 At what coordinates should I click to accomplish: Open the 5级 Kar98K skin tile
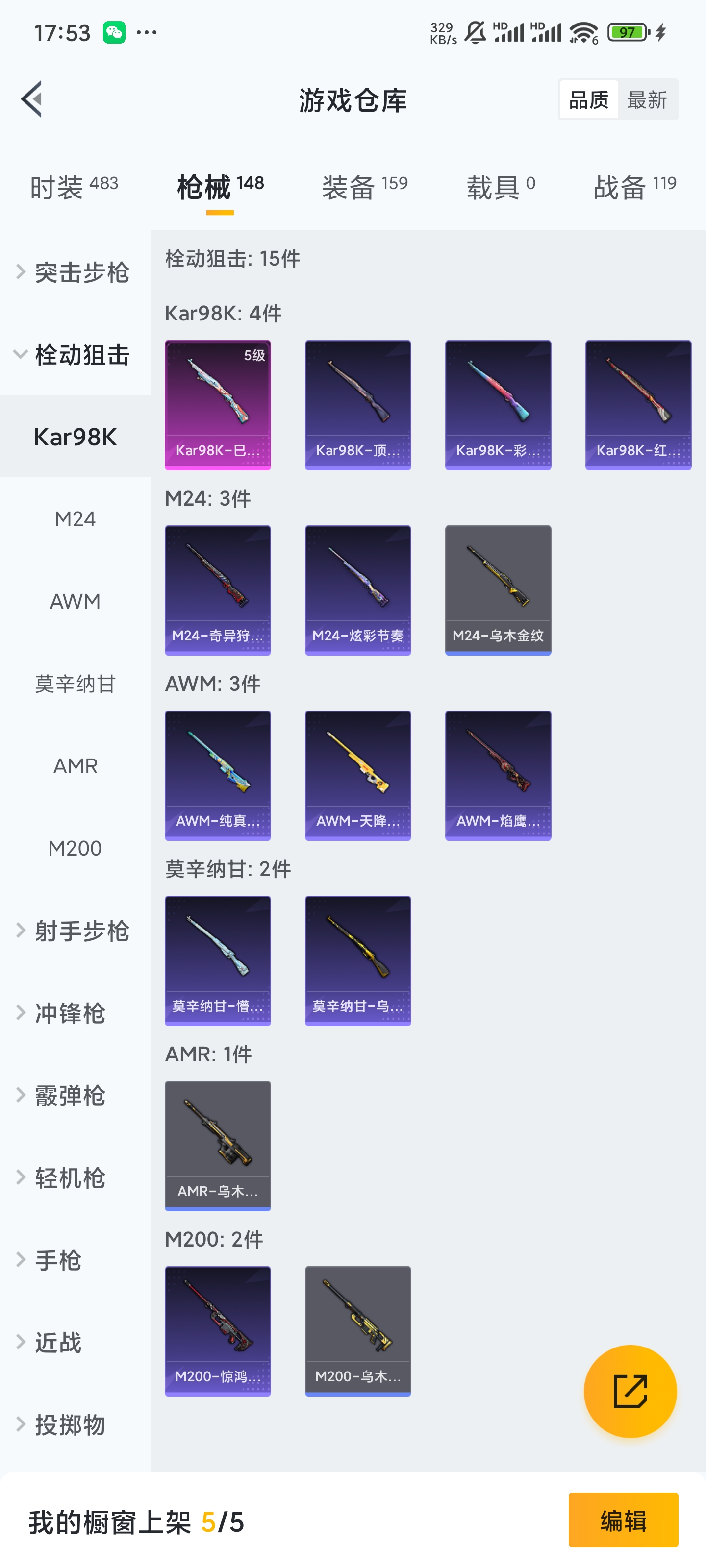(218, 405)
